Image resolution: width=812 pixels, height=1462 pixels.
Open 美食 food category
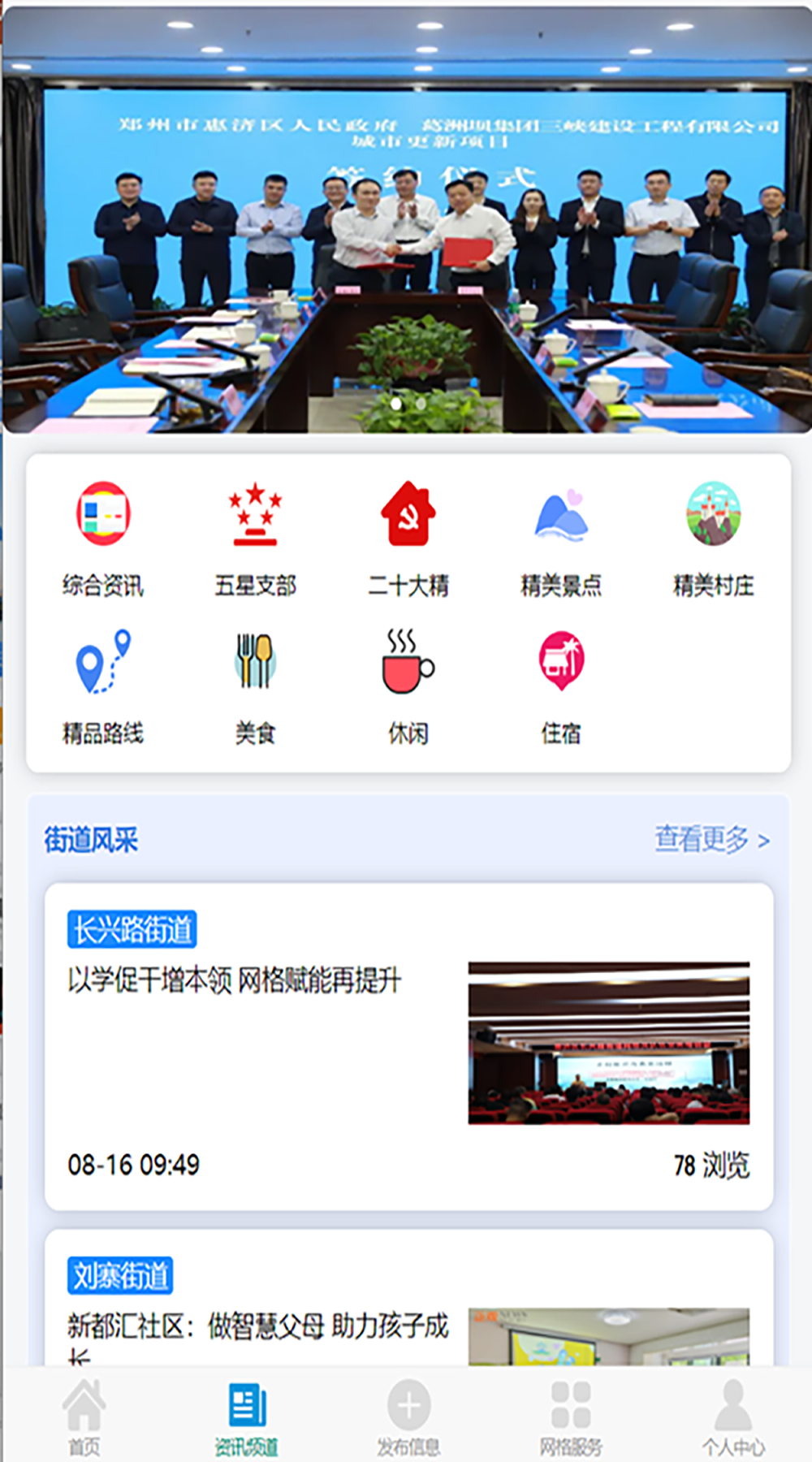pyautogui.click(x=255, y=686)
